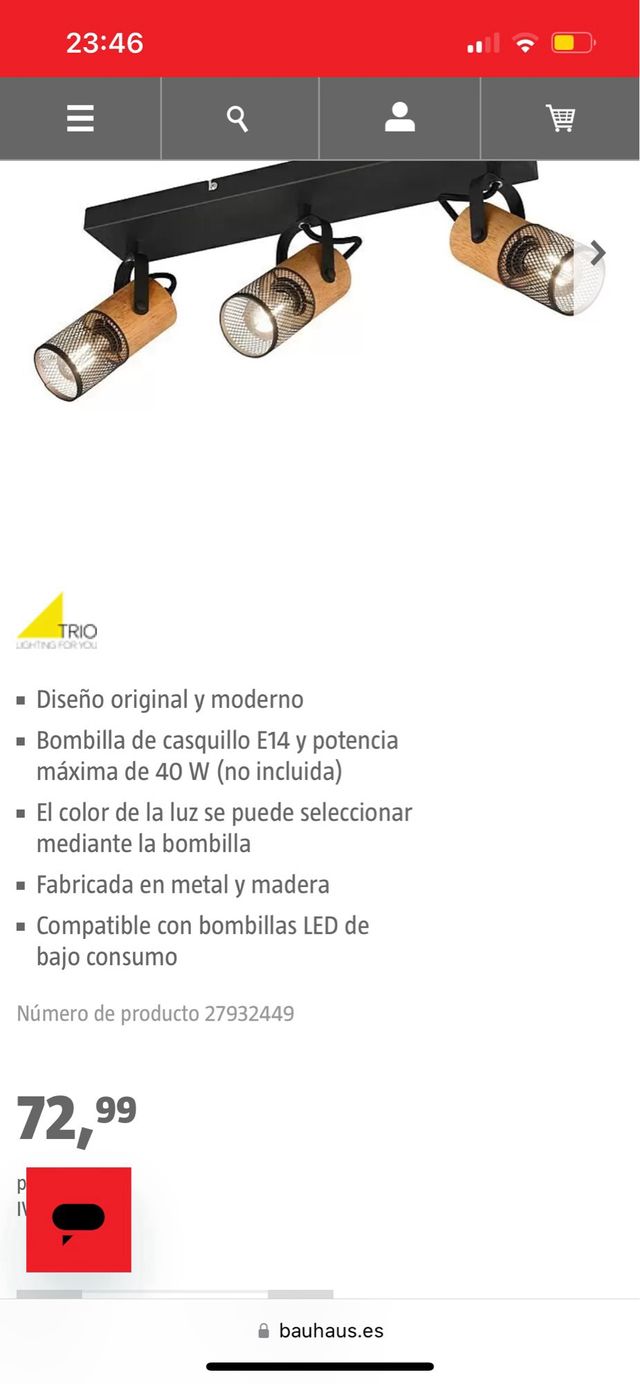Open the hamburger menu
This screenshot has height=1384, width=640.
80,118
